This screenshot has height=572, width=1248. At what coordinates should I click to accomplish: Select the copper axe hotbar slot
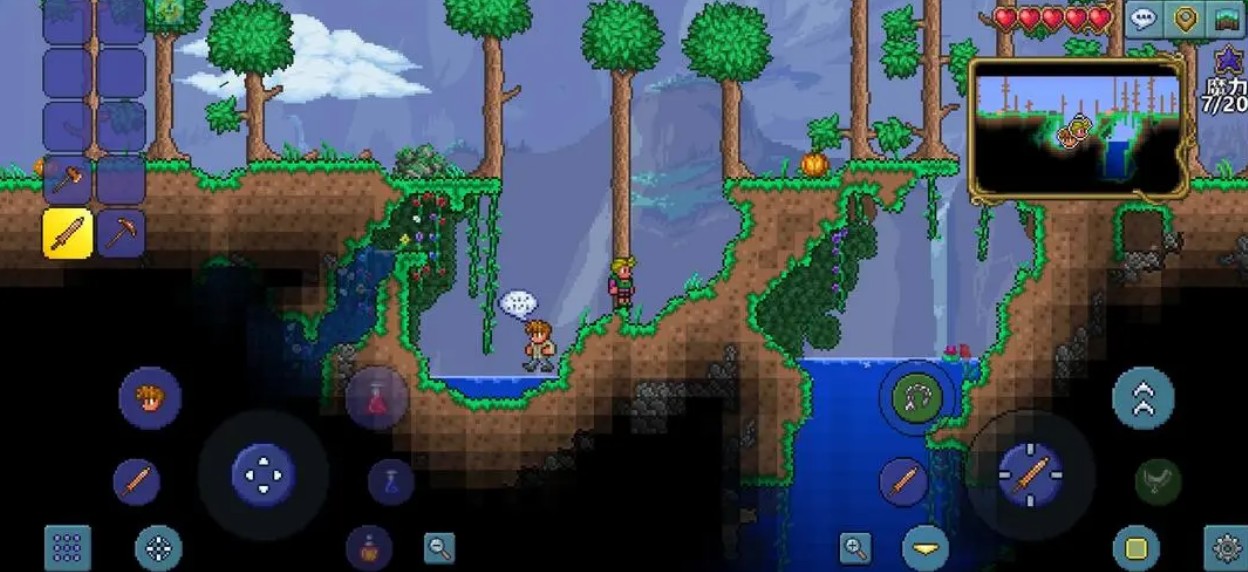[x=68, y=180]
